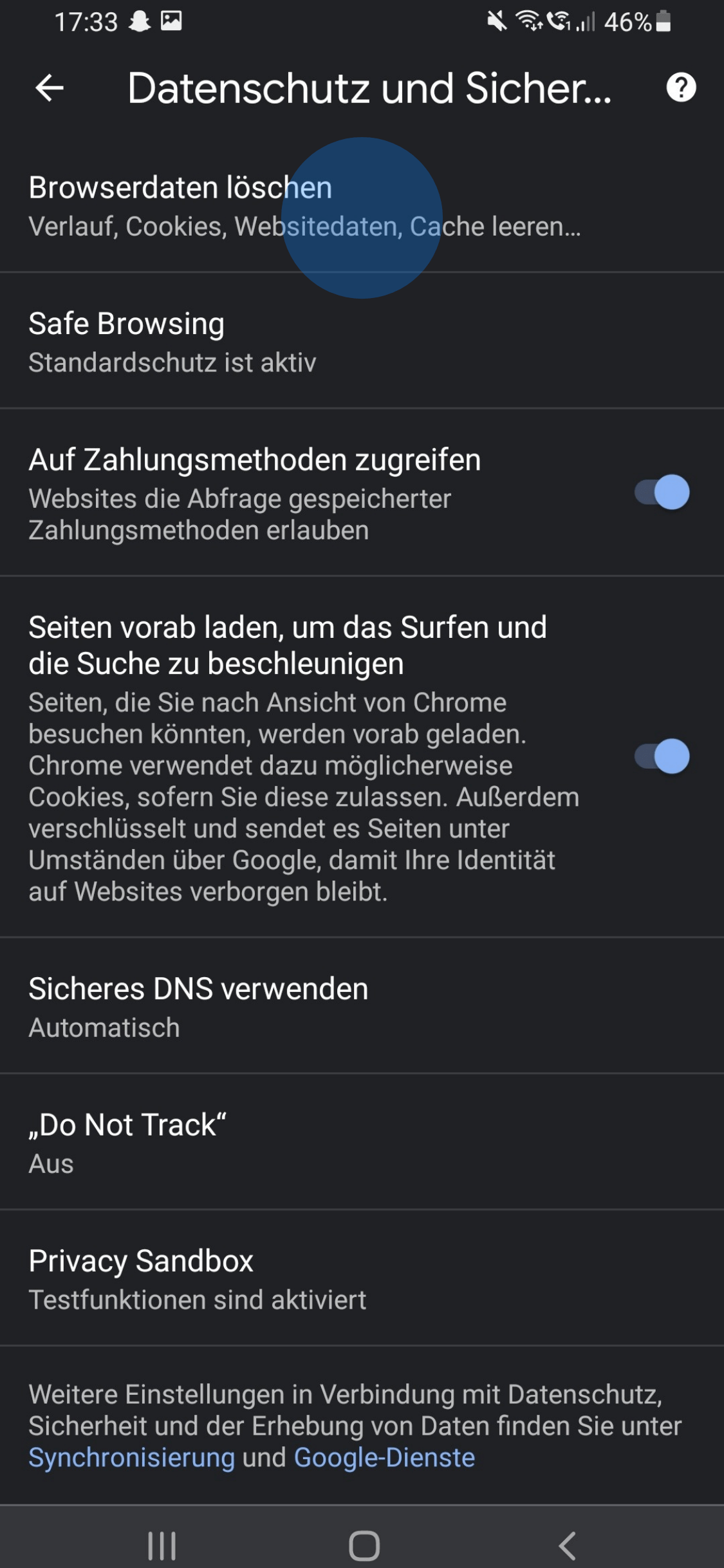Go back using the top arrow

tap(50, 88)
